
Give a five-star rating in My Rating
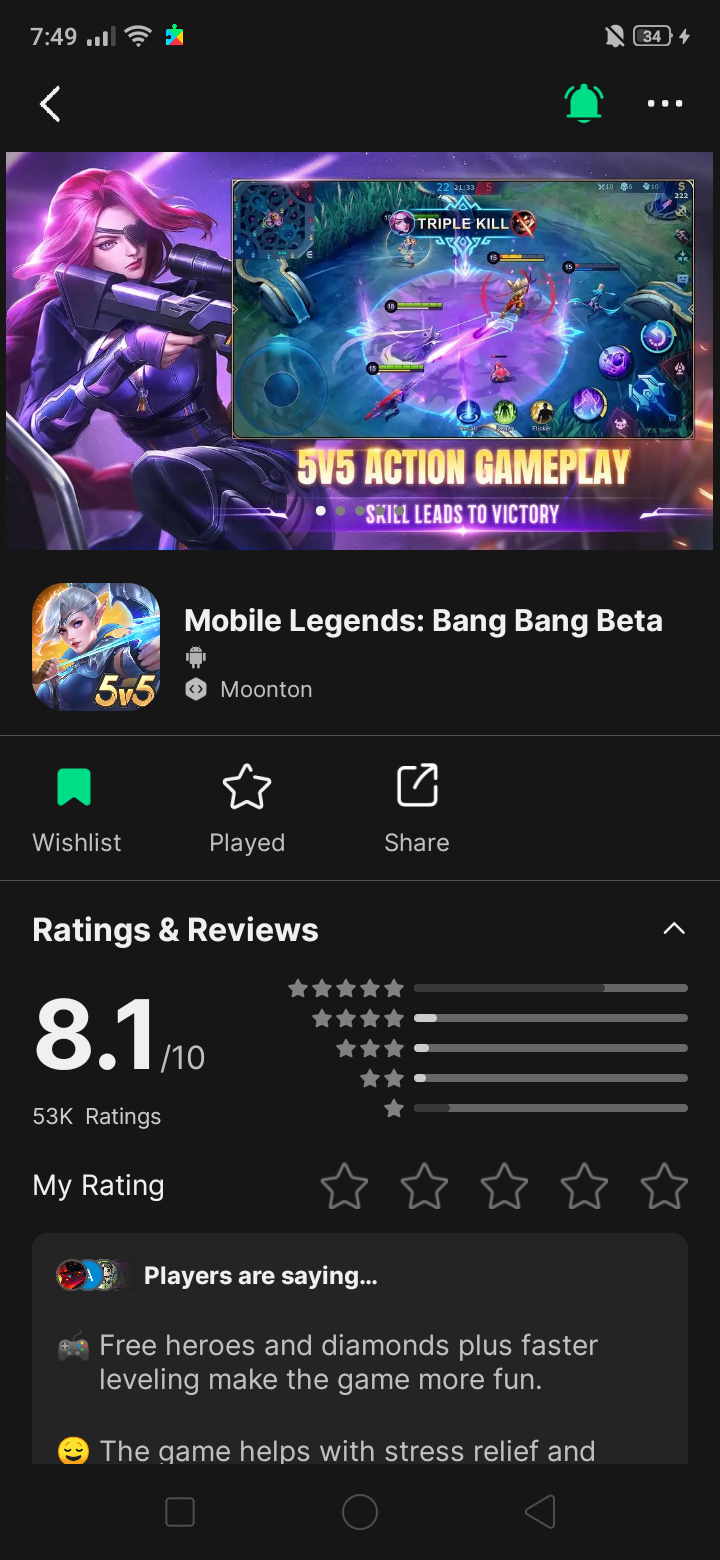664,1186
